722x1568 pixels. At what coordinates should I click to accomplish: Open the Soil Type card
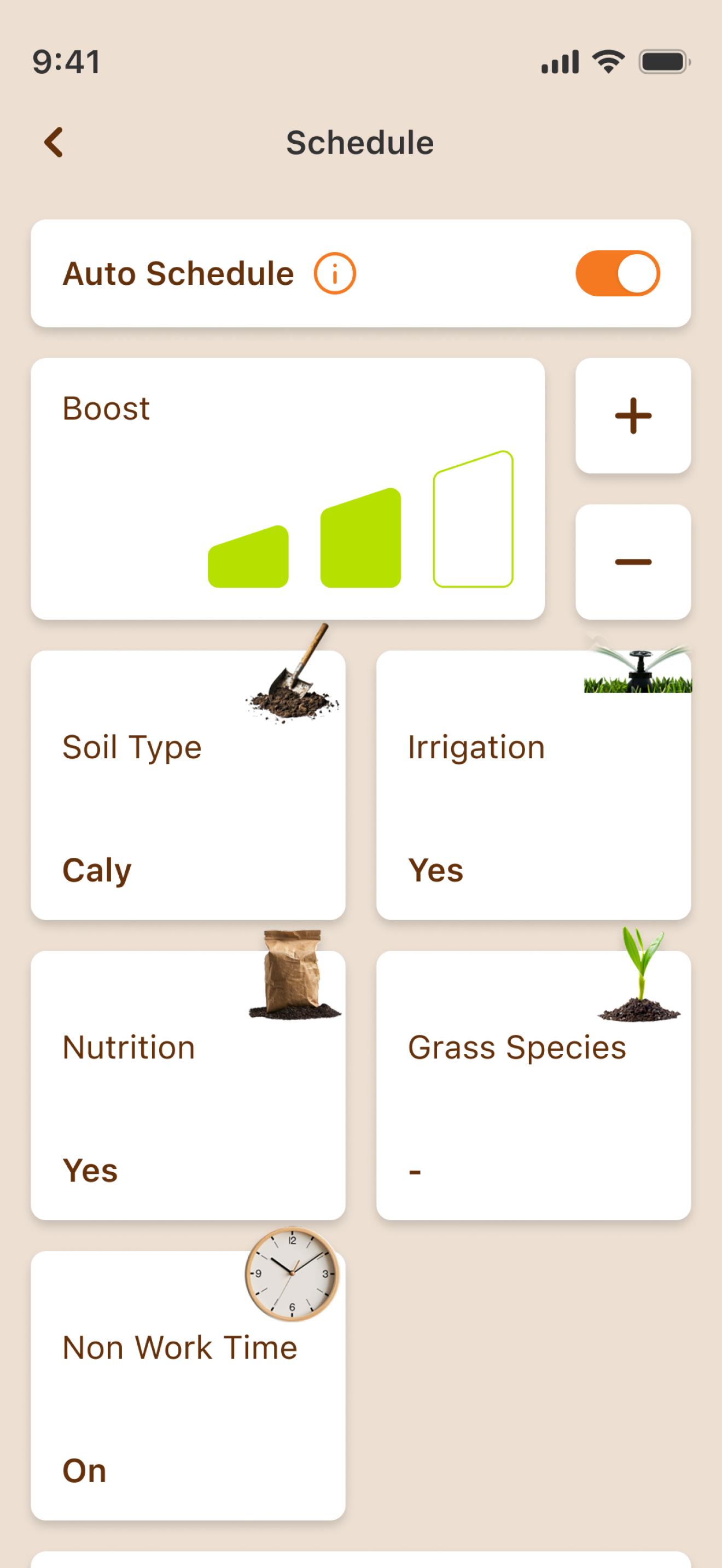click(188, 785)
